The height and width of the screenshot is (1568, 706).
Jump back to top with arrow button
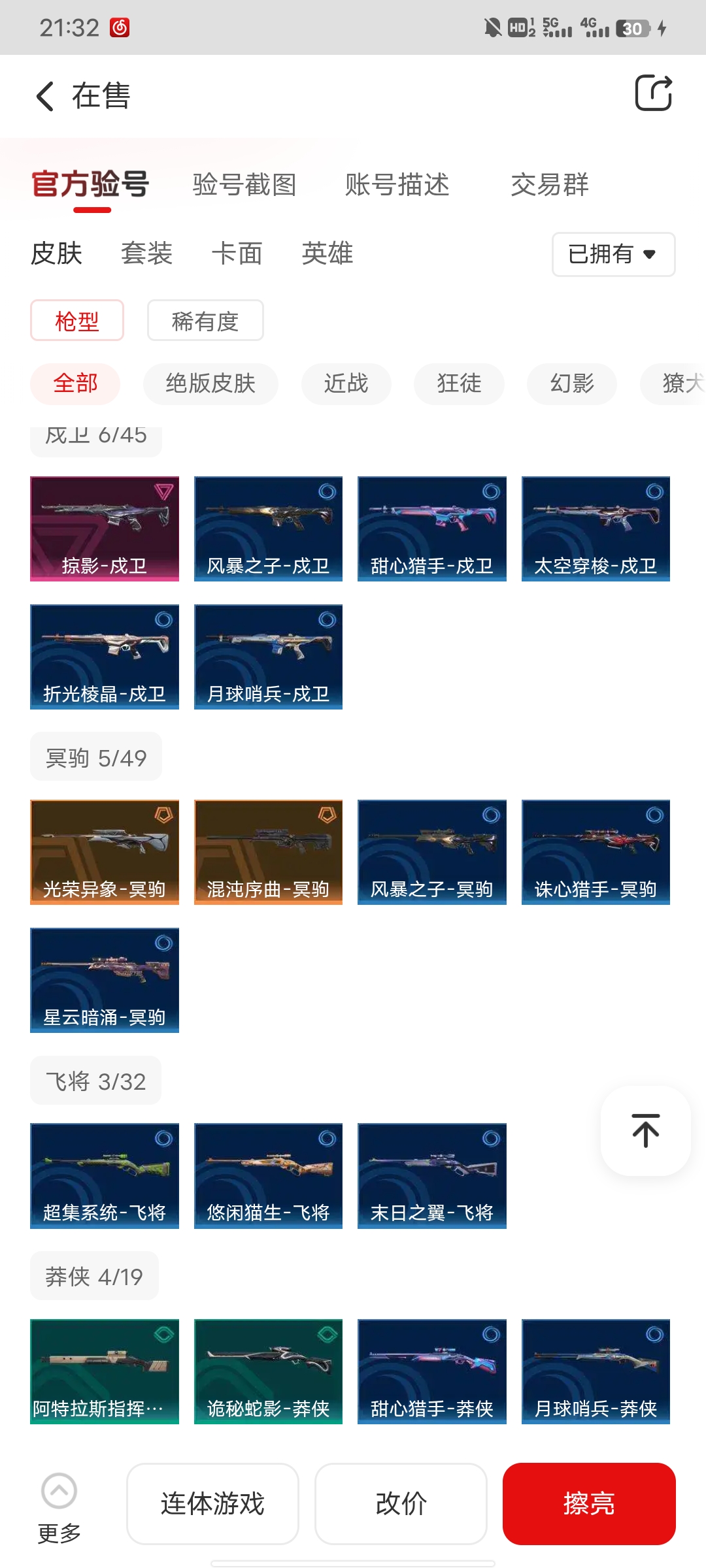(x=645, y=1131)
